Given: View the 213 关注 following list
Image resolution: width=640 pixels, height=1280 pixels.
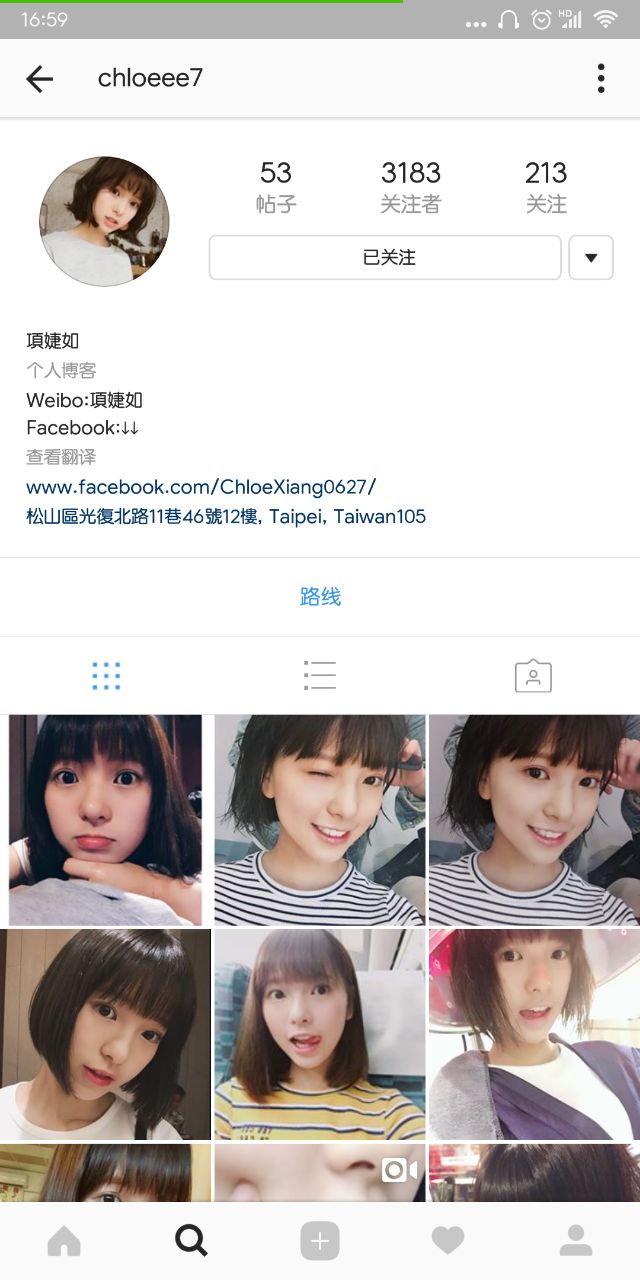Looking at the screenshot, I should pyautogui.click(x=546, y=187).
